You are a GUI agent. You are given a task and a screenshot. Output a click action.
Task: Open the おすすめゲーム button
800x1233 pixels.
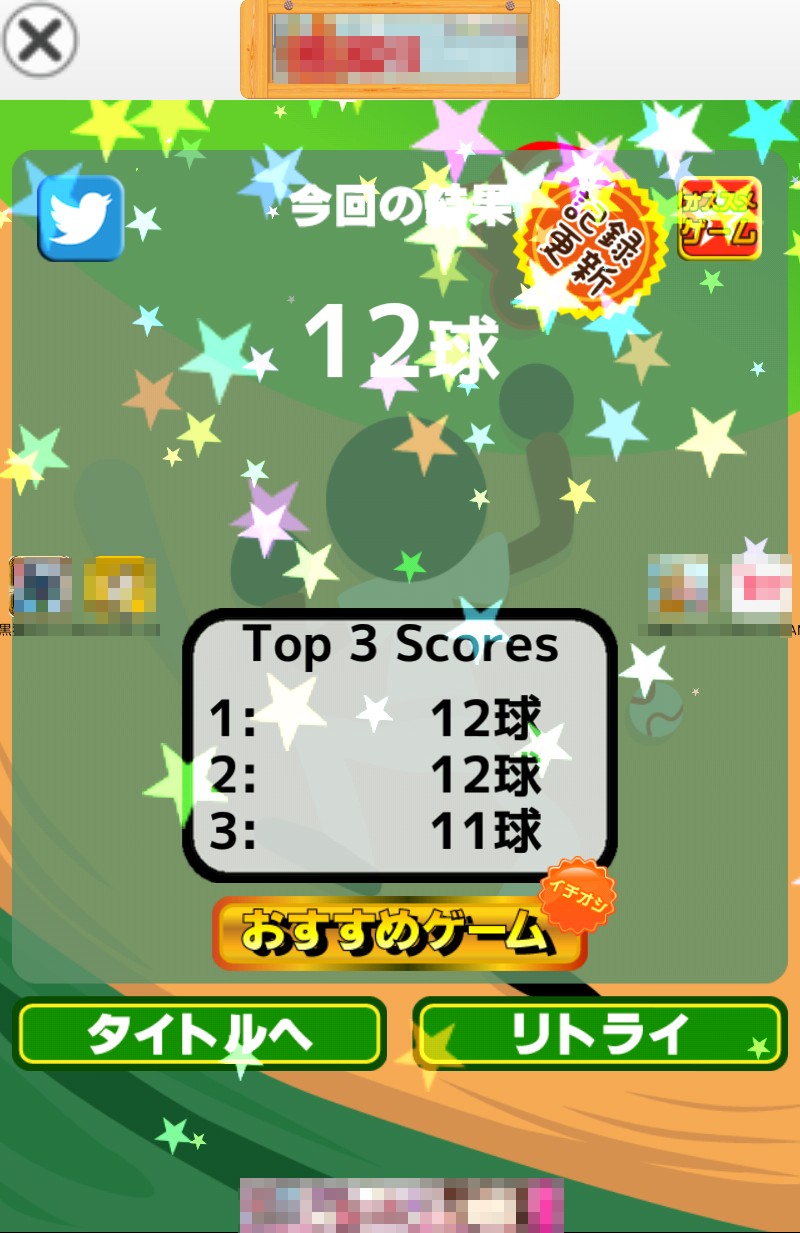pos(398,933)
